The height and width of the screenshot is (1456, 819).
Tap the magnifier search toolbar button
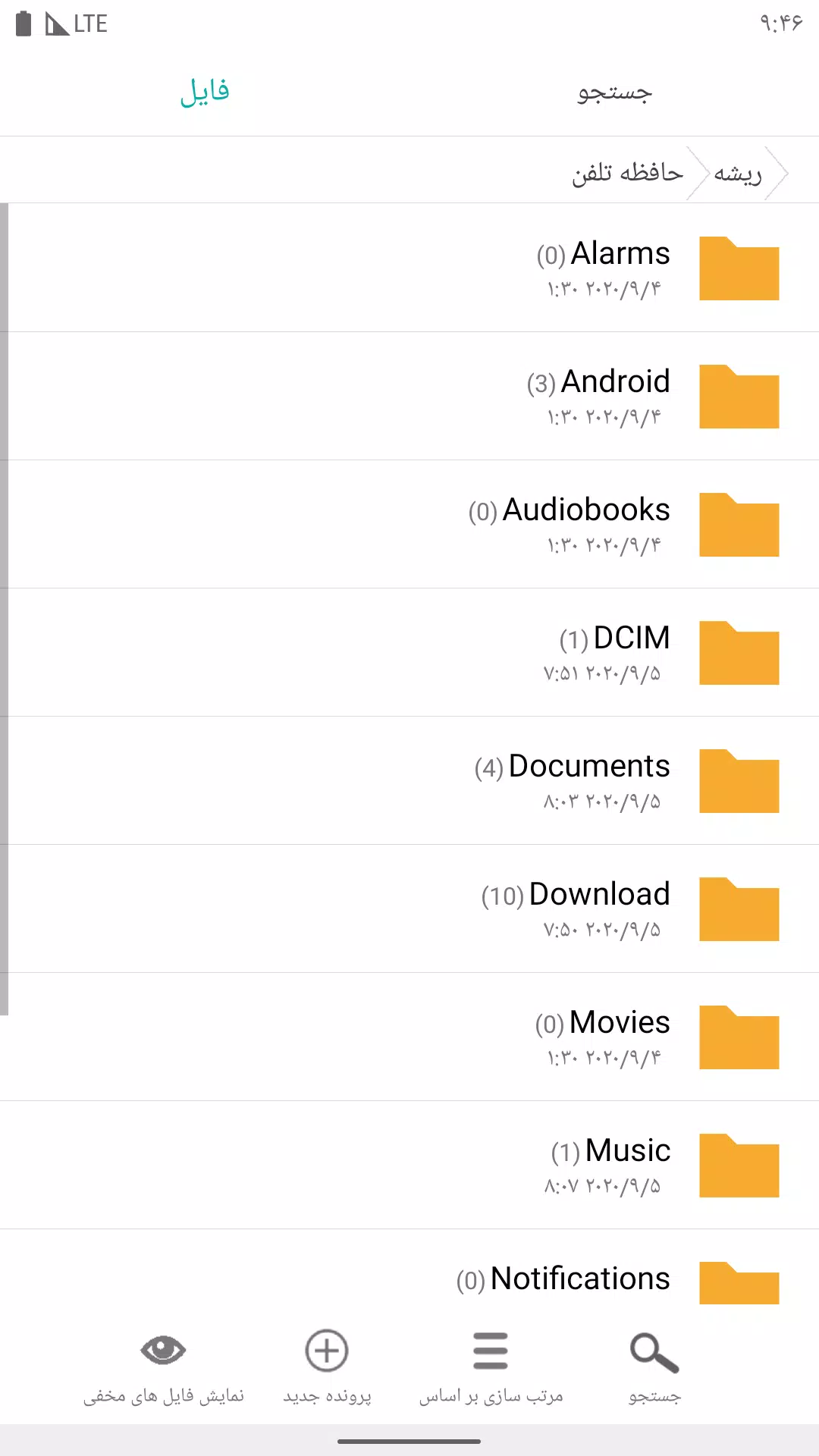point(654,1367)
